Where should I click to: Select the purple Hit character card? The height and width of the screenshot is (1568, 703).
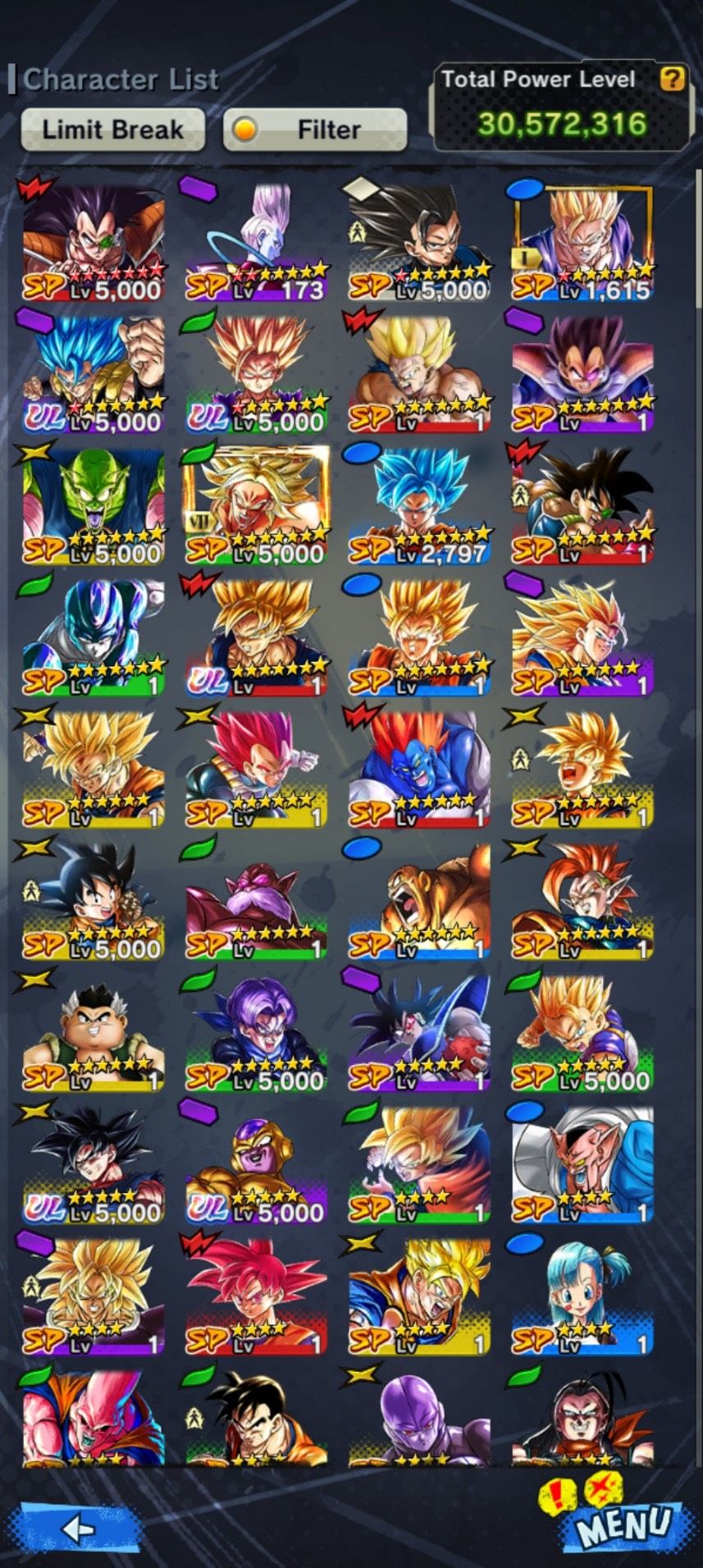419,1415
